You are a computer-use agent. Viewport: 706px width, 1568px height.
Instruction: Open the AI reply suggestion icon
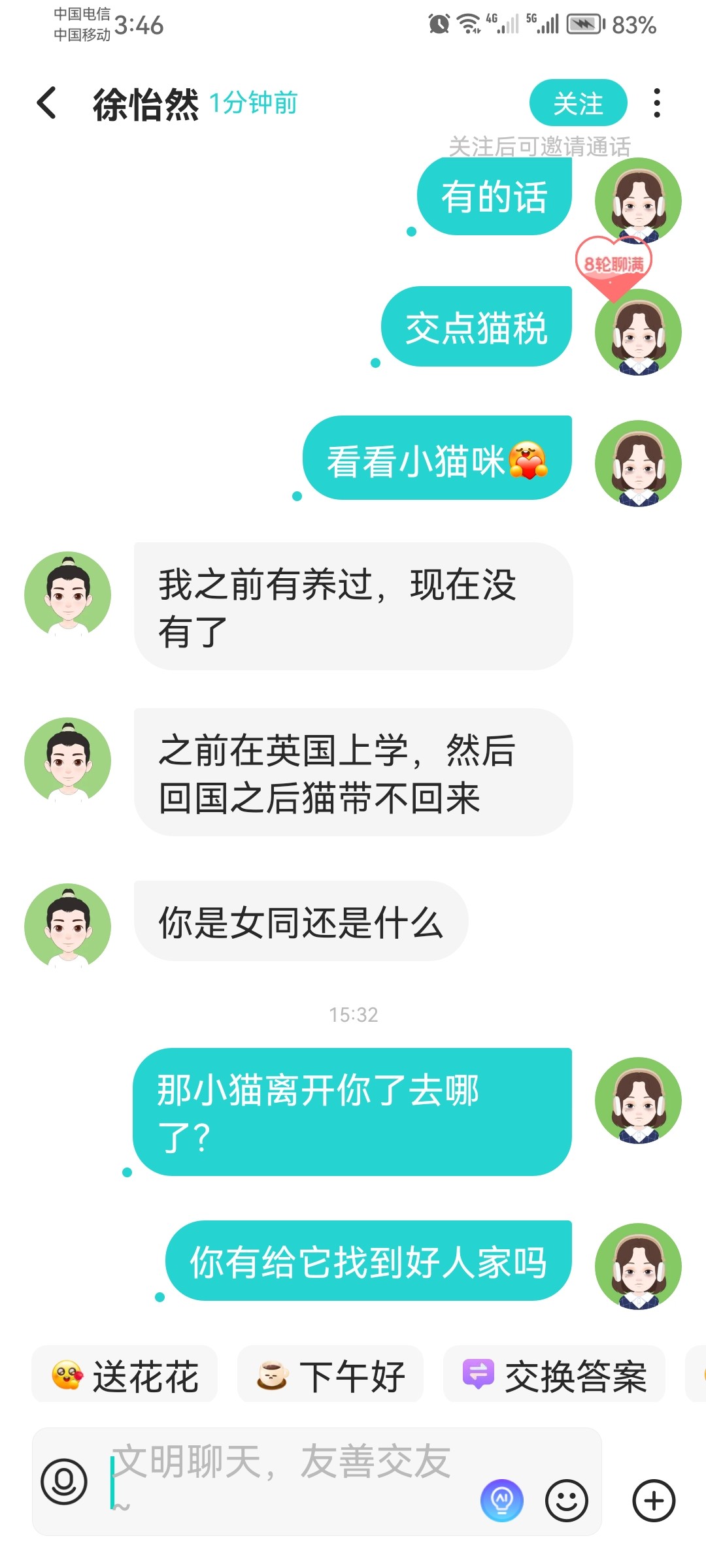coord(502,1501)
